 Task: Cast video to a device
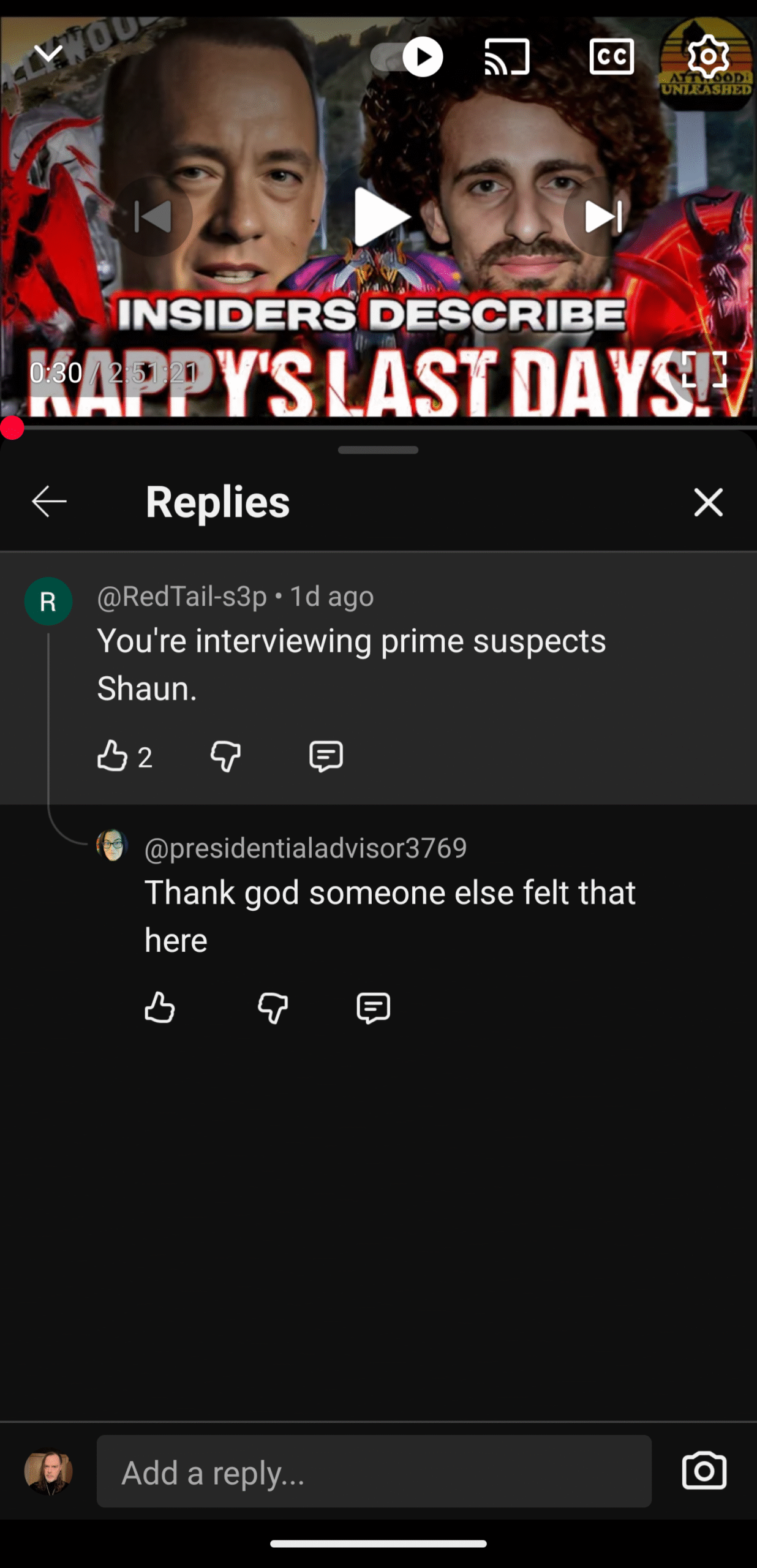click(x=507, y=57)
